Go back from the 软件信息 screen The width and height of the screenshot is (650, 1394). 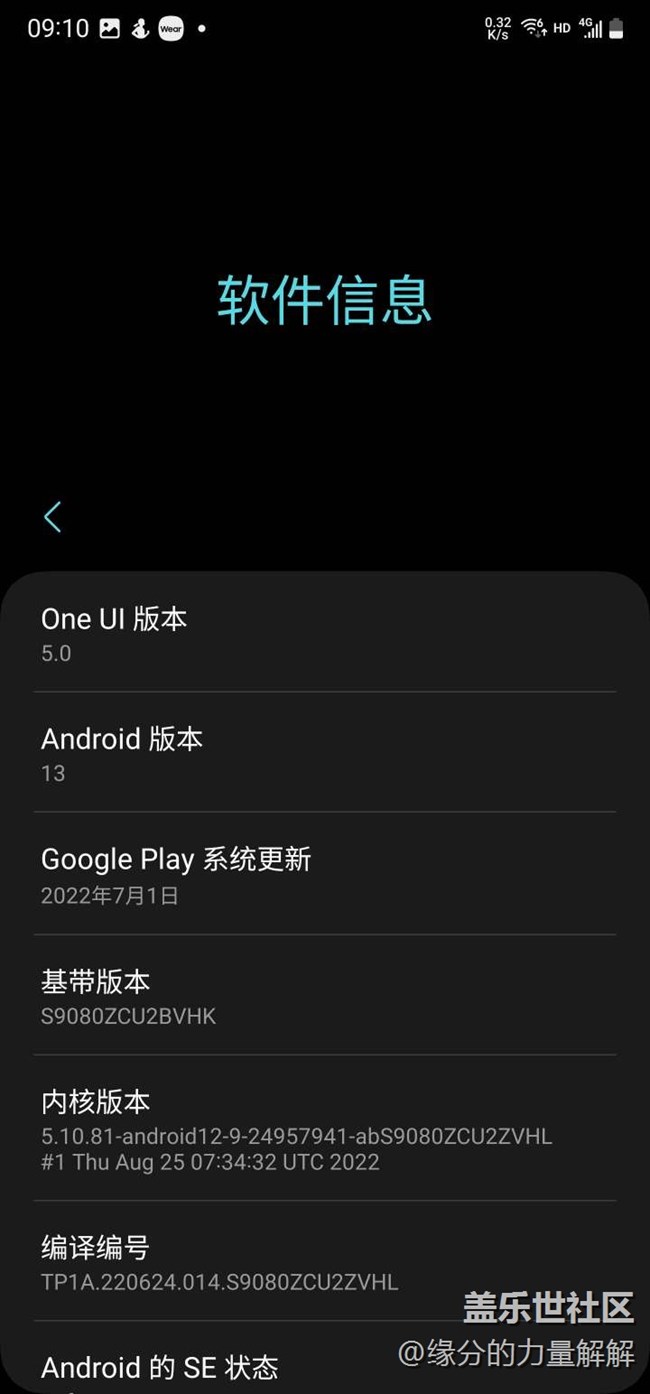pyautogui.click(x=53, y=517)
